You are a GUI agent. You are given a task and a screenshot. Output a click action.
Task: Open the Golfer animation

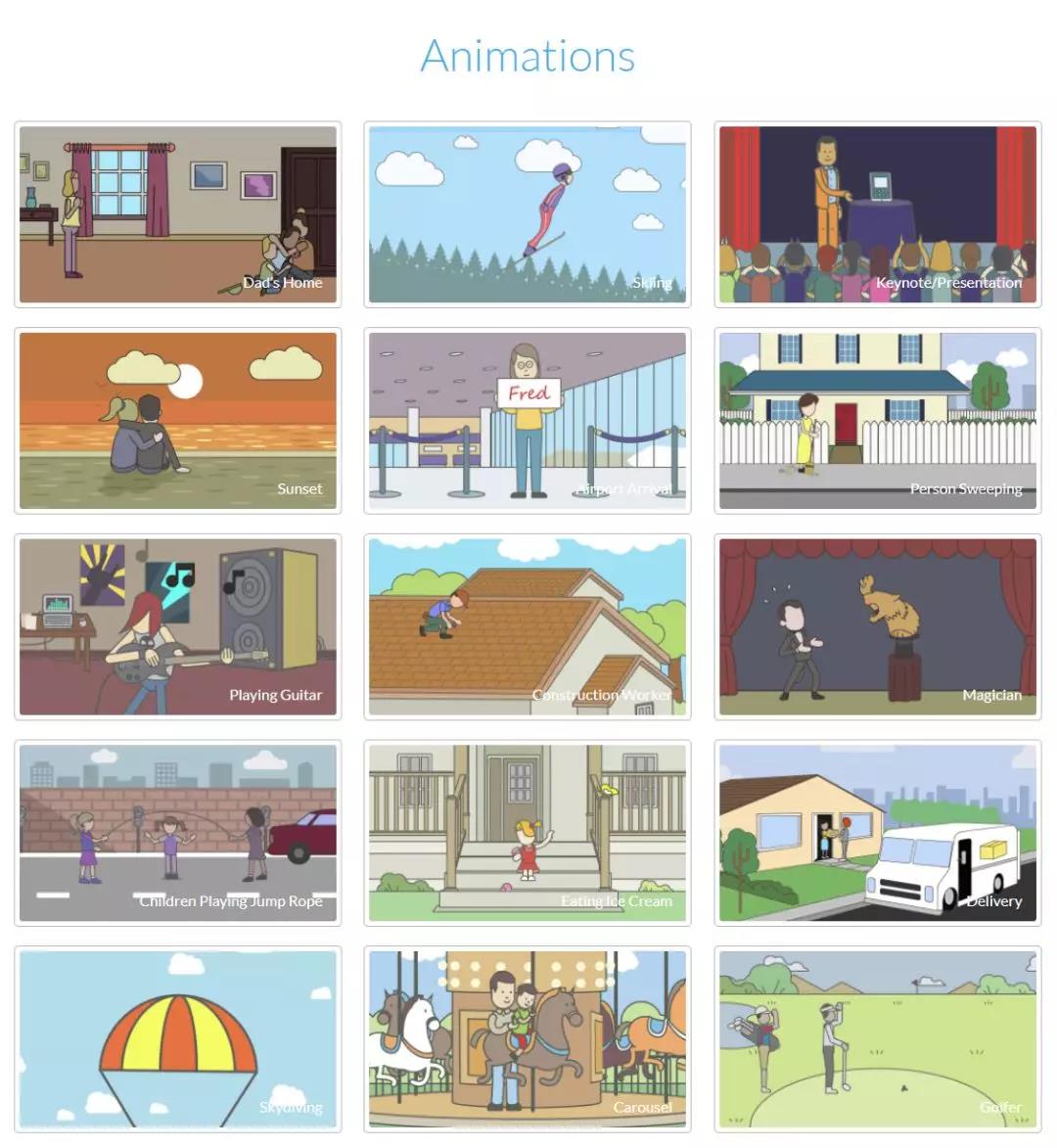878,1039
